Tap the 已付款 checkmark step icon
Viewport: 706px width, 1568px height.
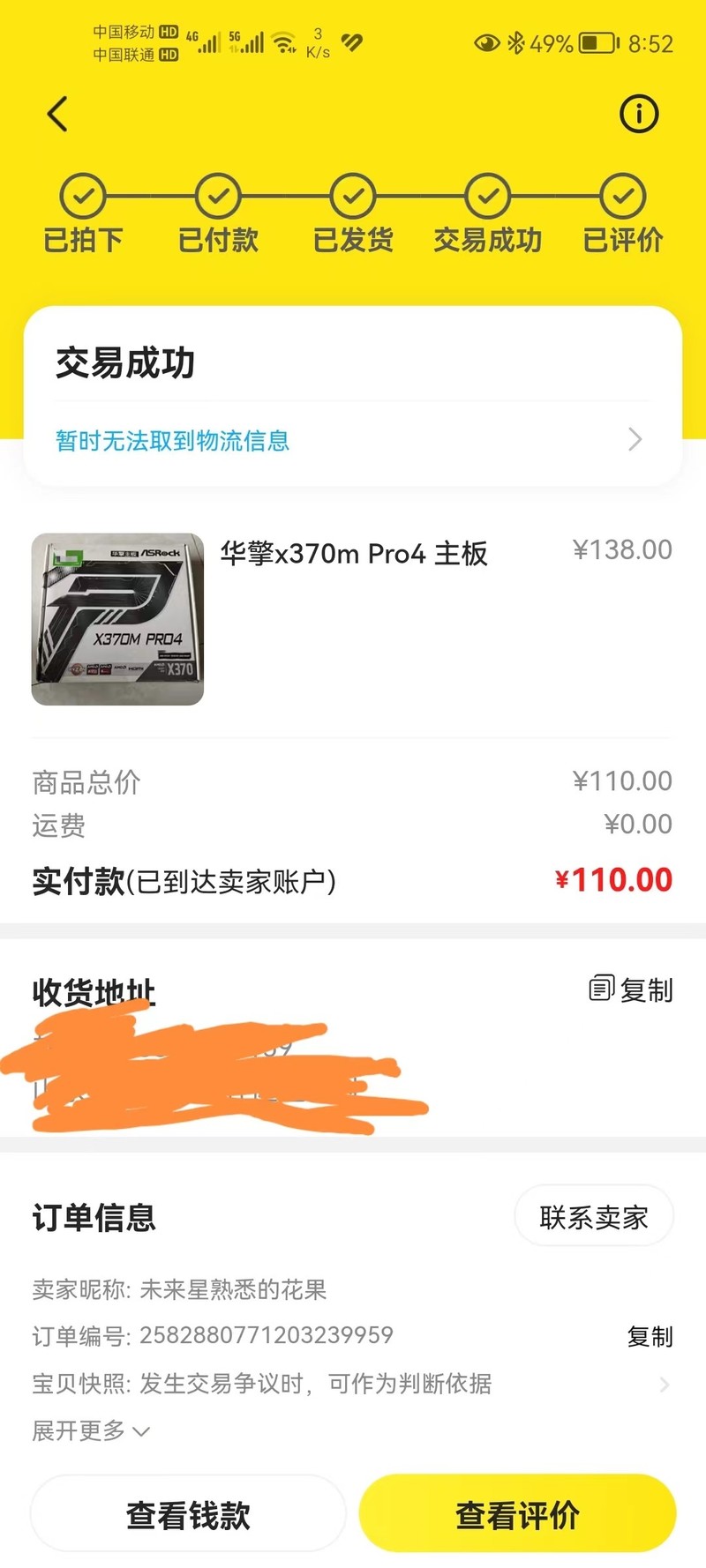point(218,194)
